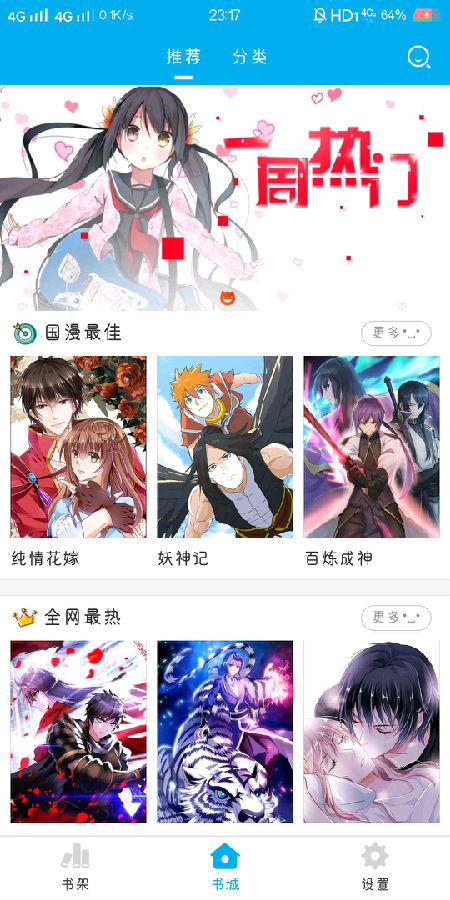This screenshot has height=900, width=450.
Task: Go to the 书架 tab
Action: 75,867
